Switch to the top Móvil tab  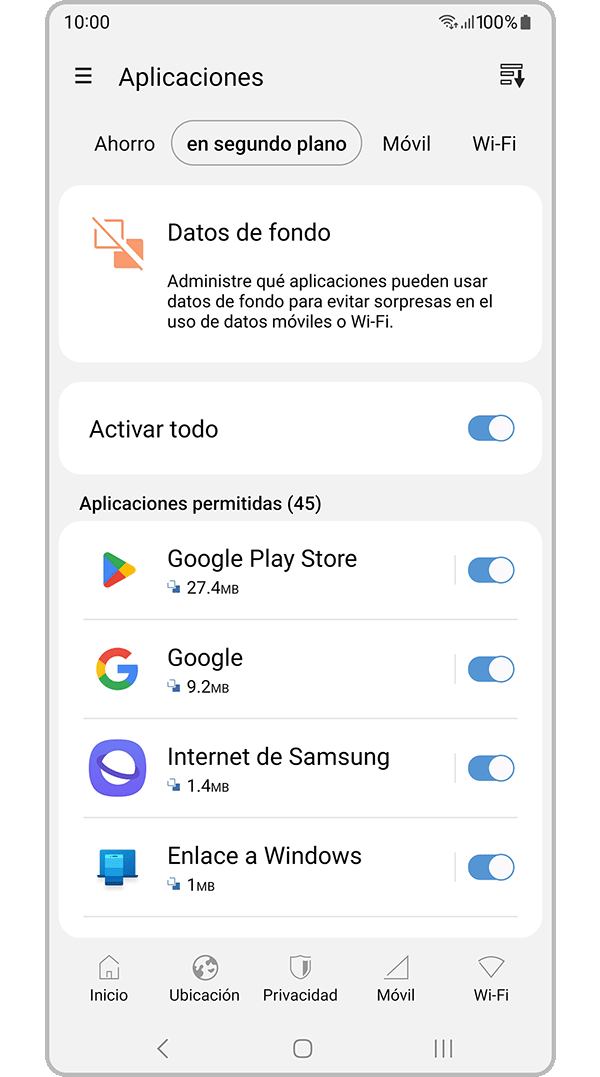click(406, 144)
